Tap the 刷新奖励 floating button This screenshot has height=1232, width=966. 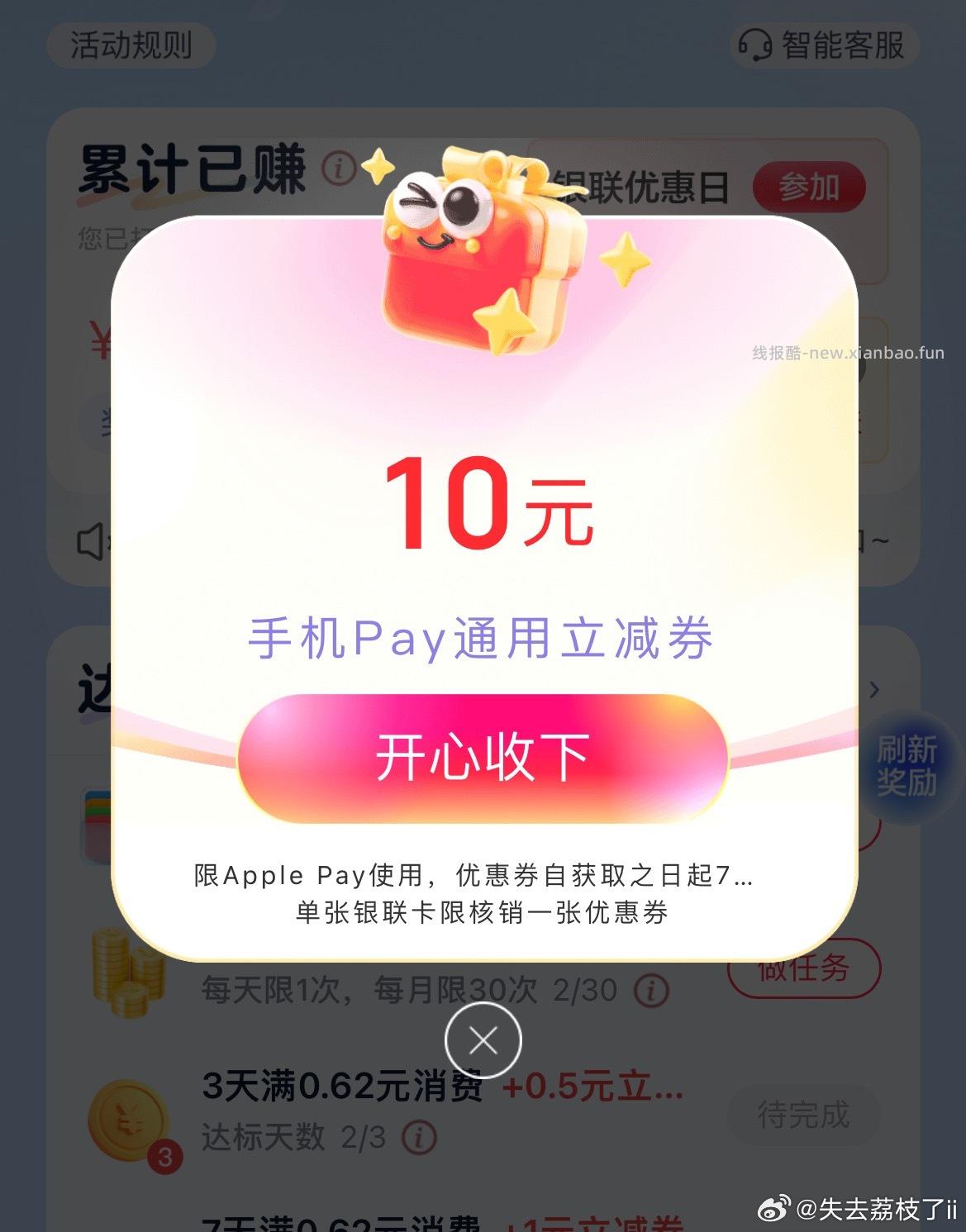pos(907,766)
